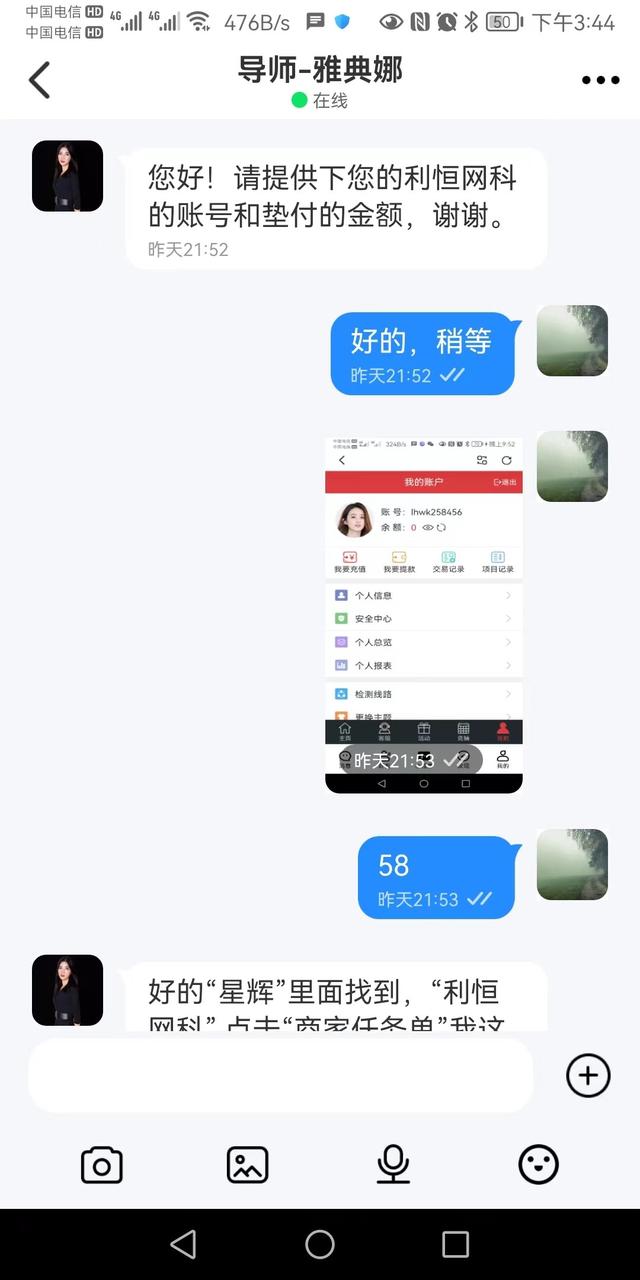Open the three-dot overflow menu
The height and width of the screenshot is (1280, 640).
[600, 81]
